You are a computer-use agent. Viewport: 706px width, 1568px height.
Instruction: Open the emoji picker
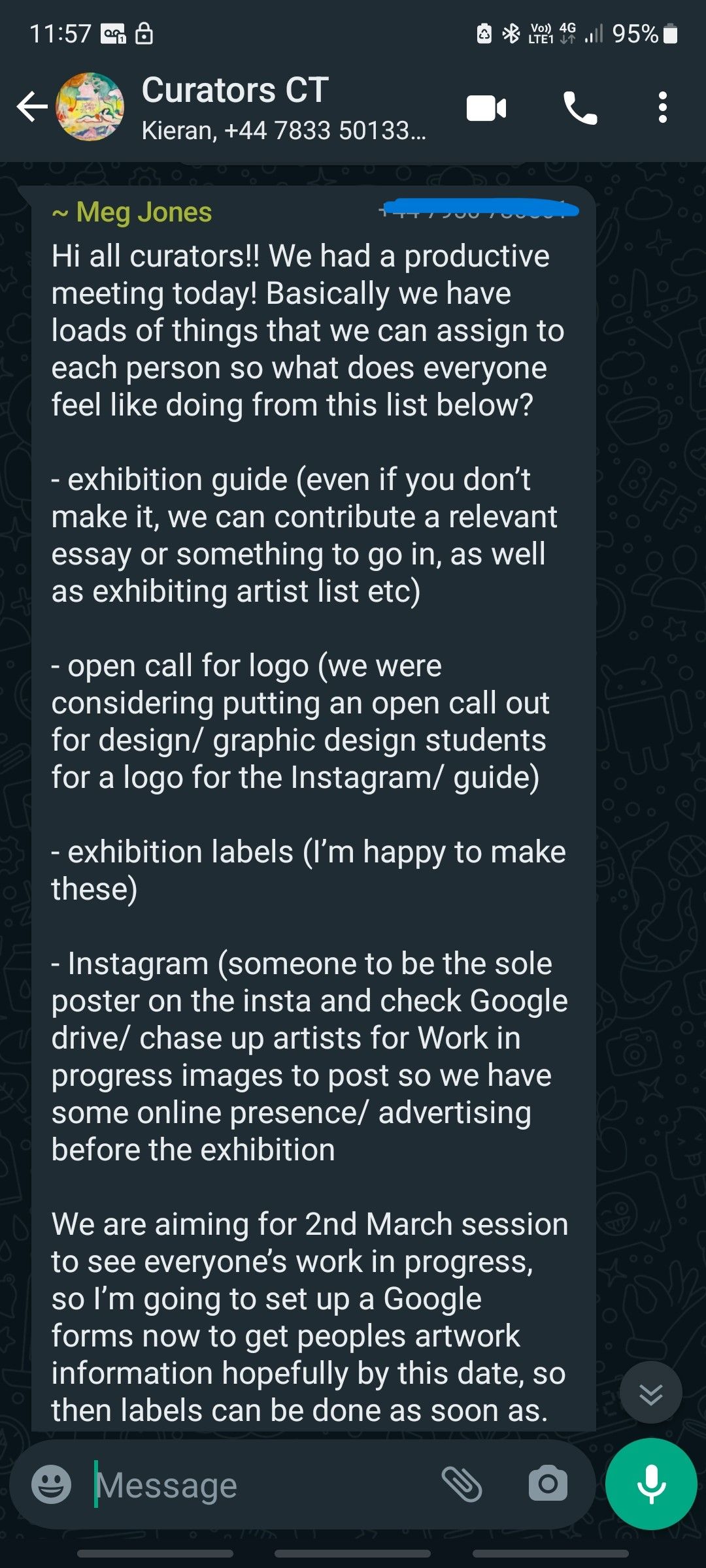[x=52, y=1484]
